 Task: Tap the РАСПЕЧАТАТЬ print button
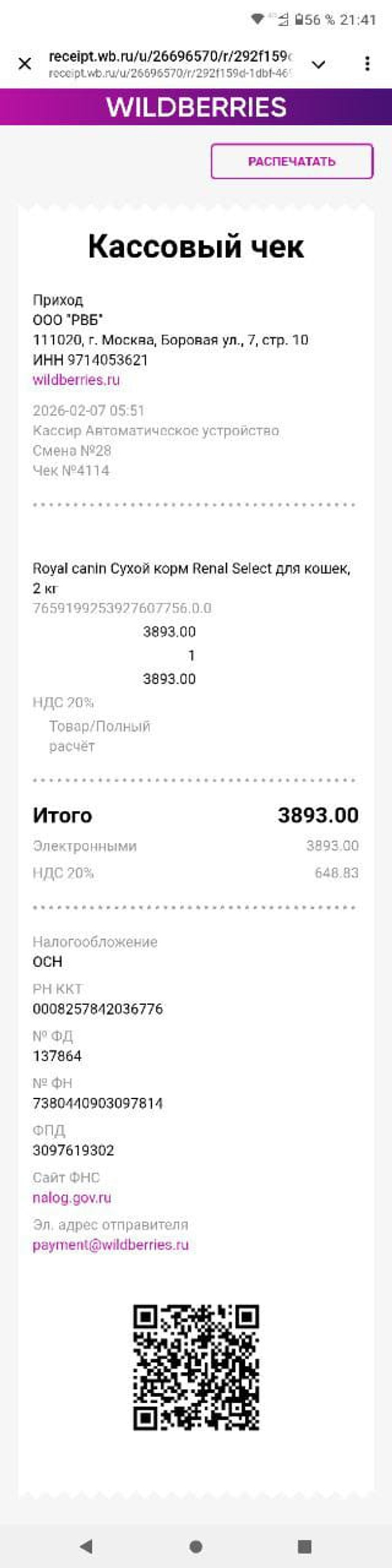coord(292,161)
